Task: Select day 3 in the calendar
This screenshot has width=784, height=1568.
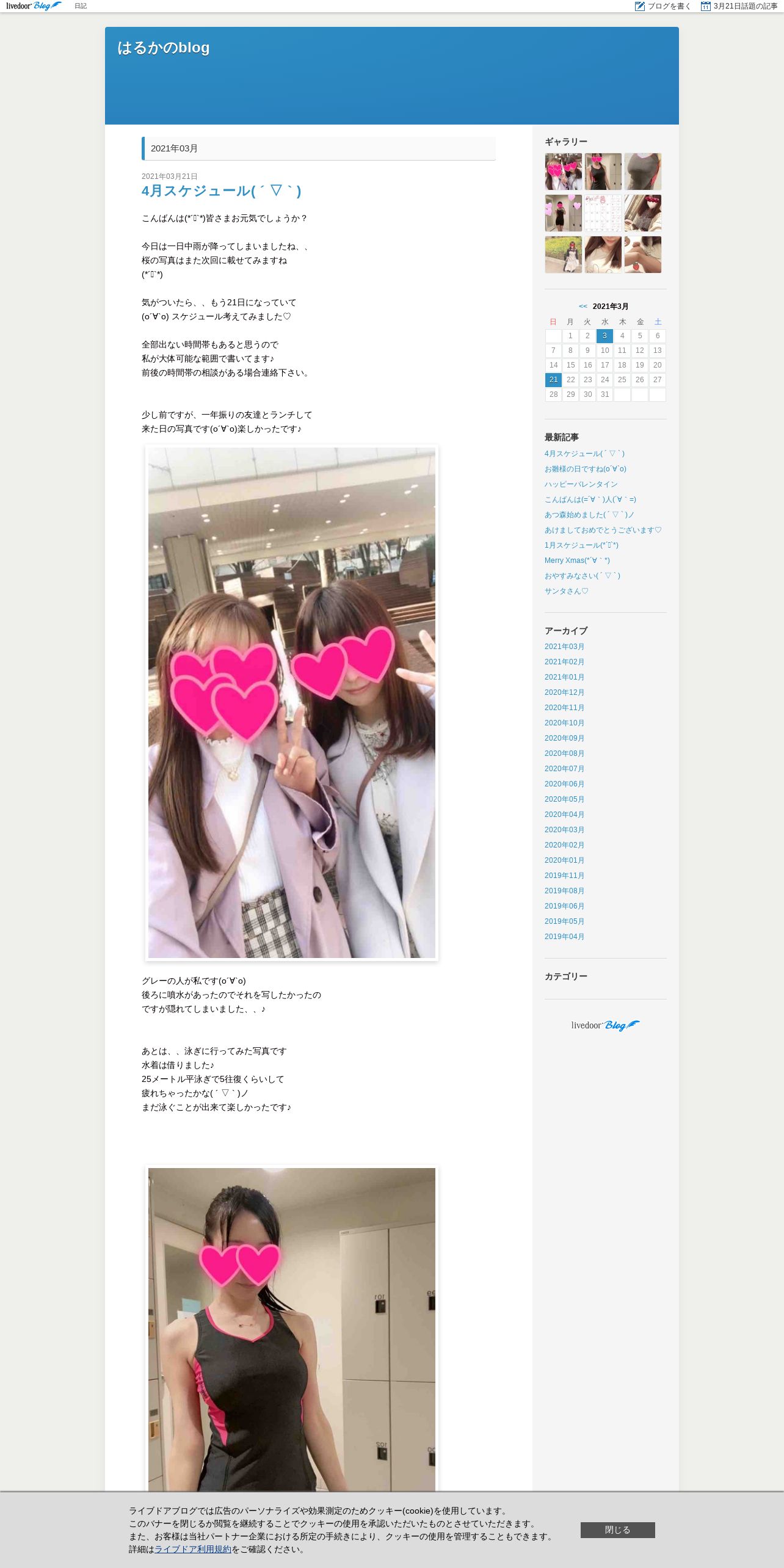Action: (604, 336)
